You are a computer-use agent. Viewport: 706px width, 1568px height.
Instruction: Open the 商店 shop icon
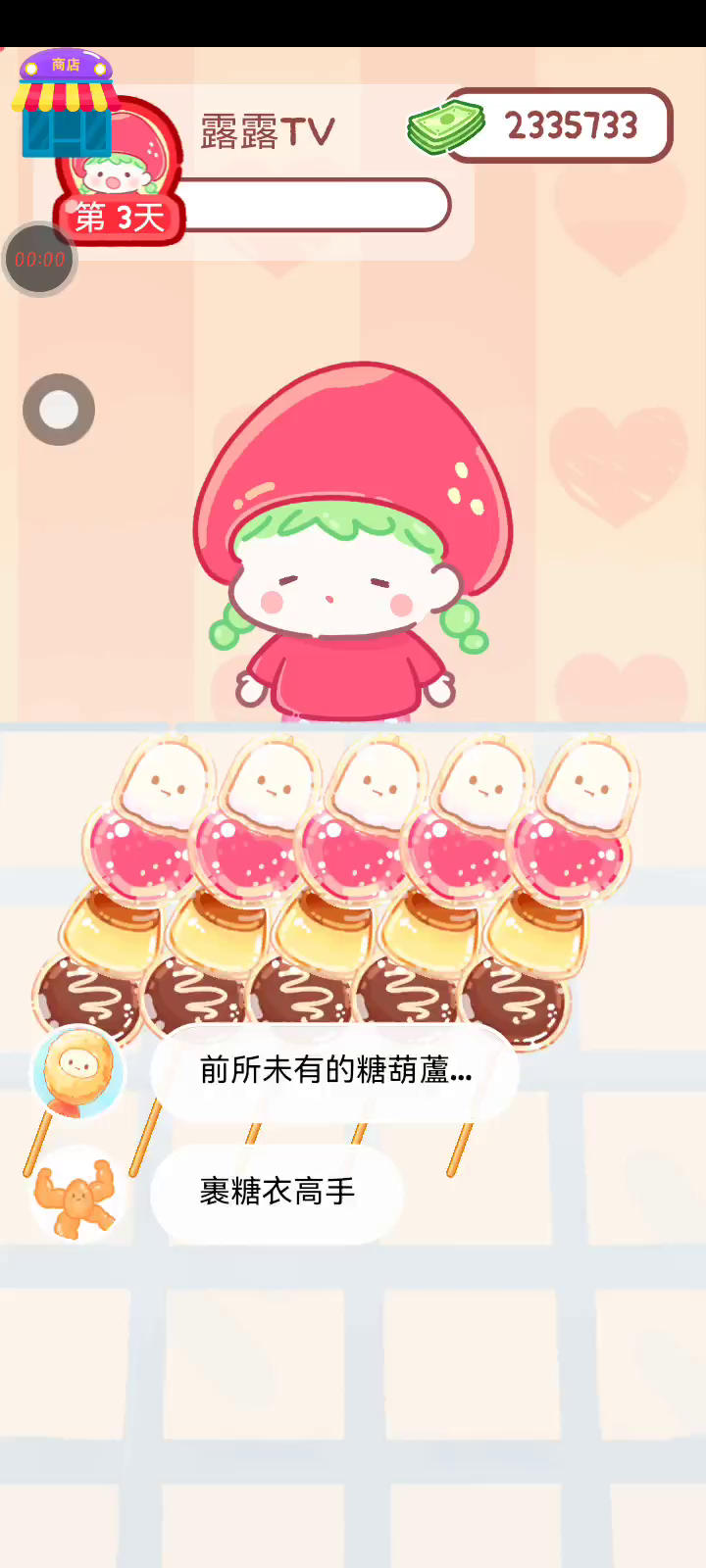pos(65,105)
